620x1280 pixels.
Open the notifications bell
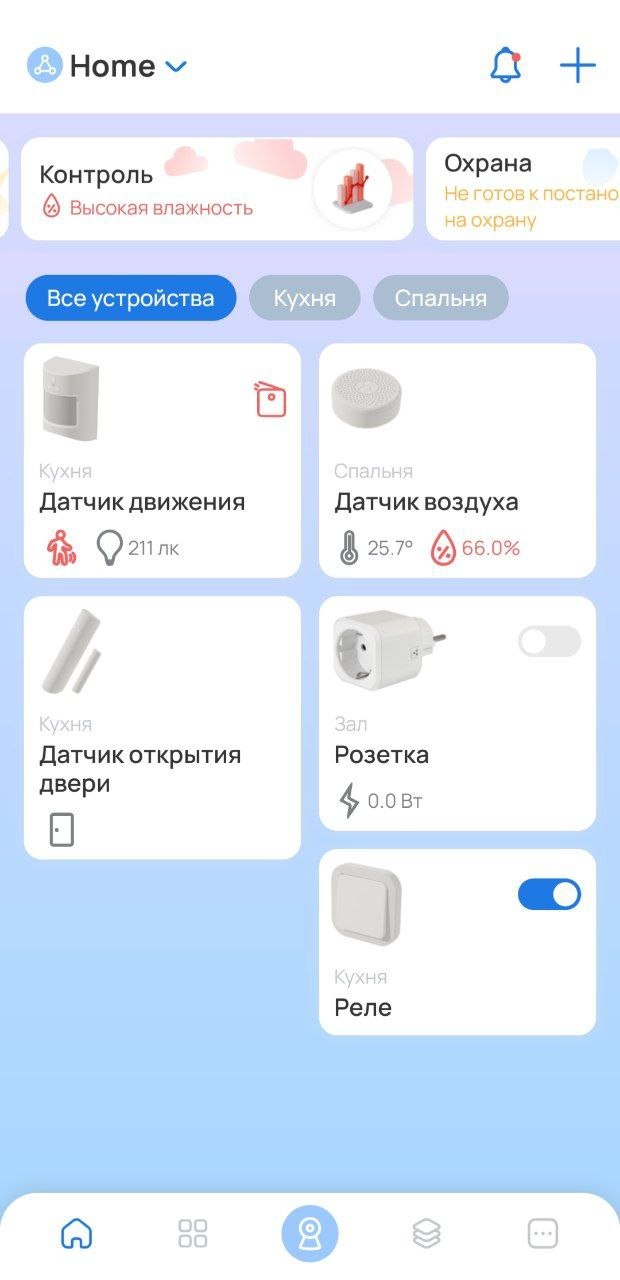click(x=505, y=66)
